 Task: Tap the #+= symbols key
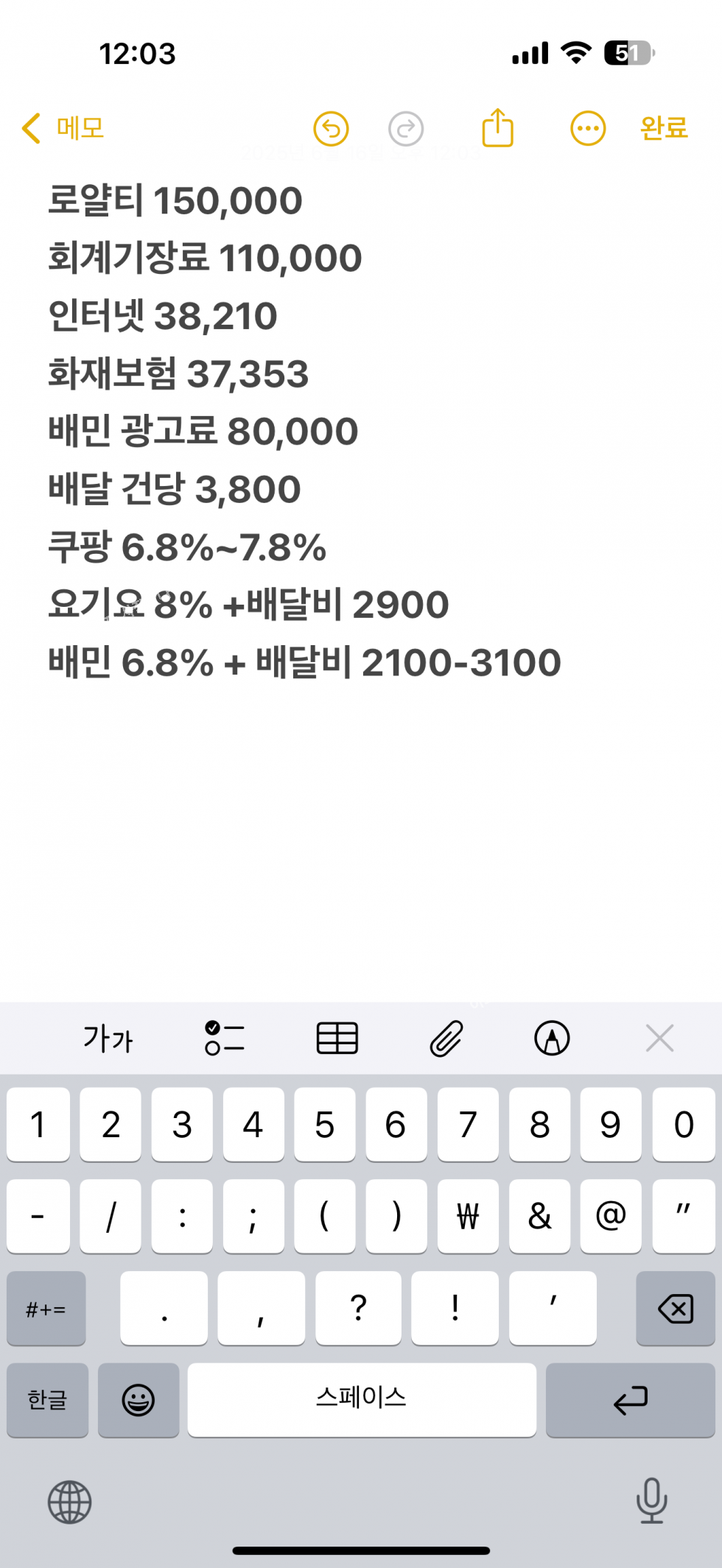(x=46, y=1308)
